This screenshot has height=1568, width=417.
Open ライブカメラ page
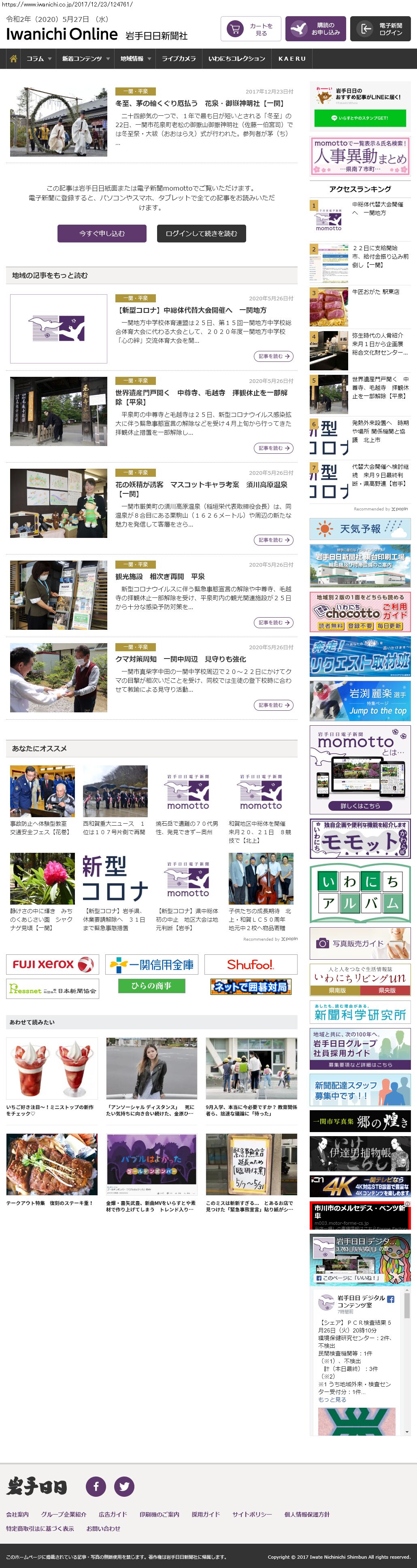pyautogui.click(x=179, y=58)
